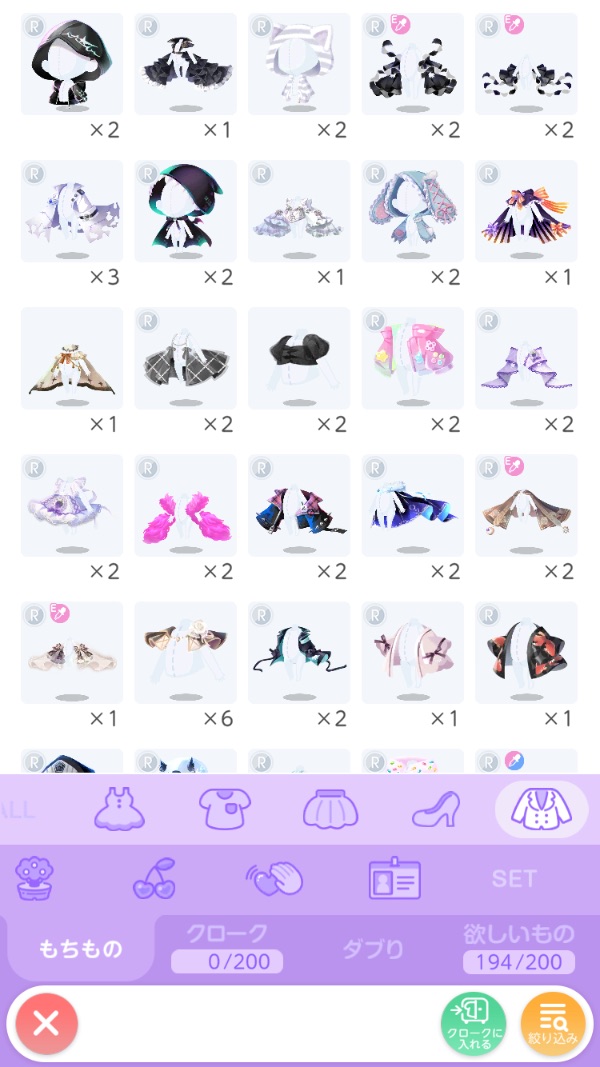This screenshot has width=600, height=1067.
Task: Select the high heel shoes category
Action: 436,809
